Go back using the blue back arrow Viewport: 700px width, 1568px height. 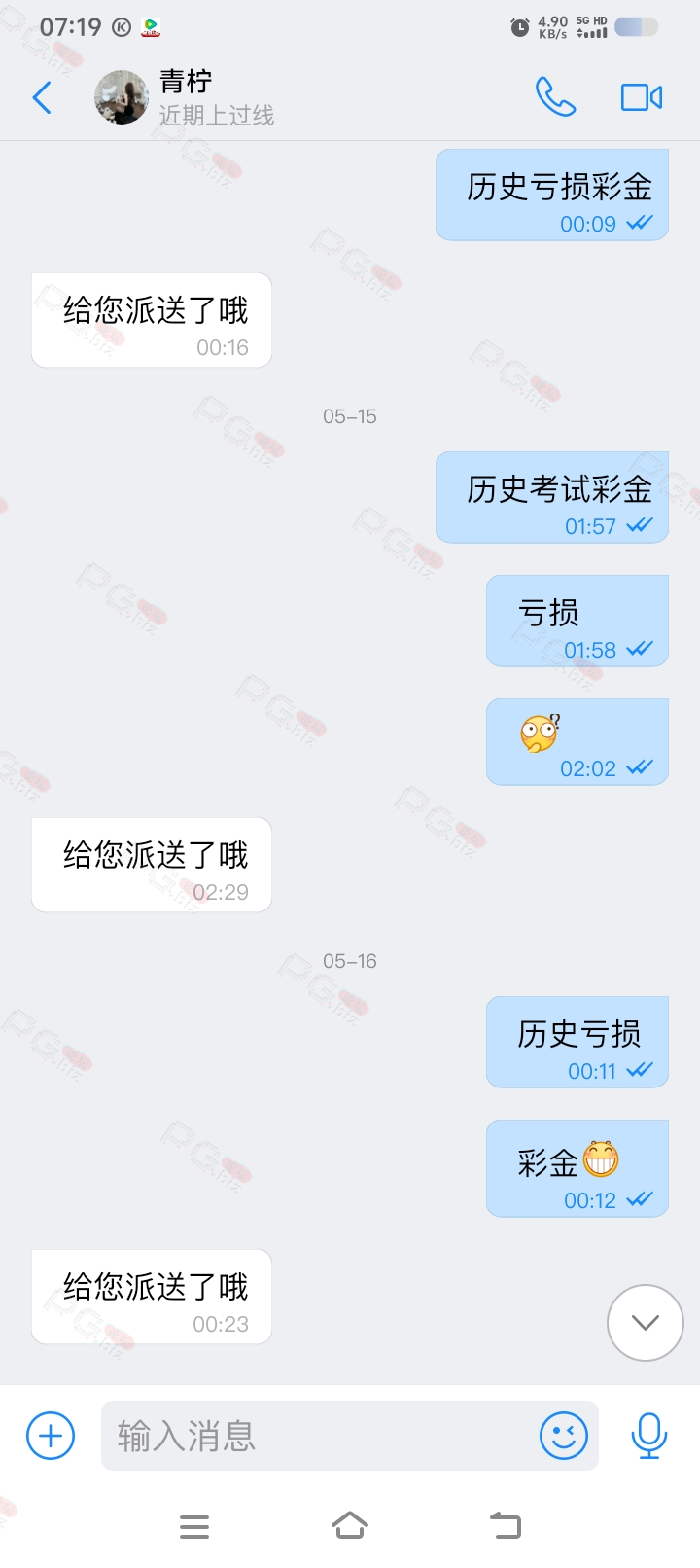[42, 97]
